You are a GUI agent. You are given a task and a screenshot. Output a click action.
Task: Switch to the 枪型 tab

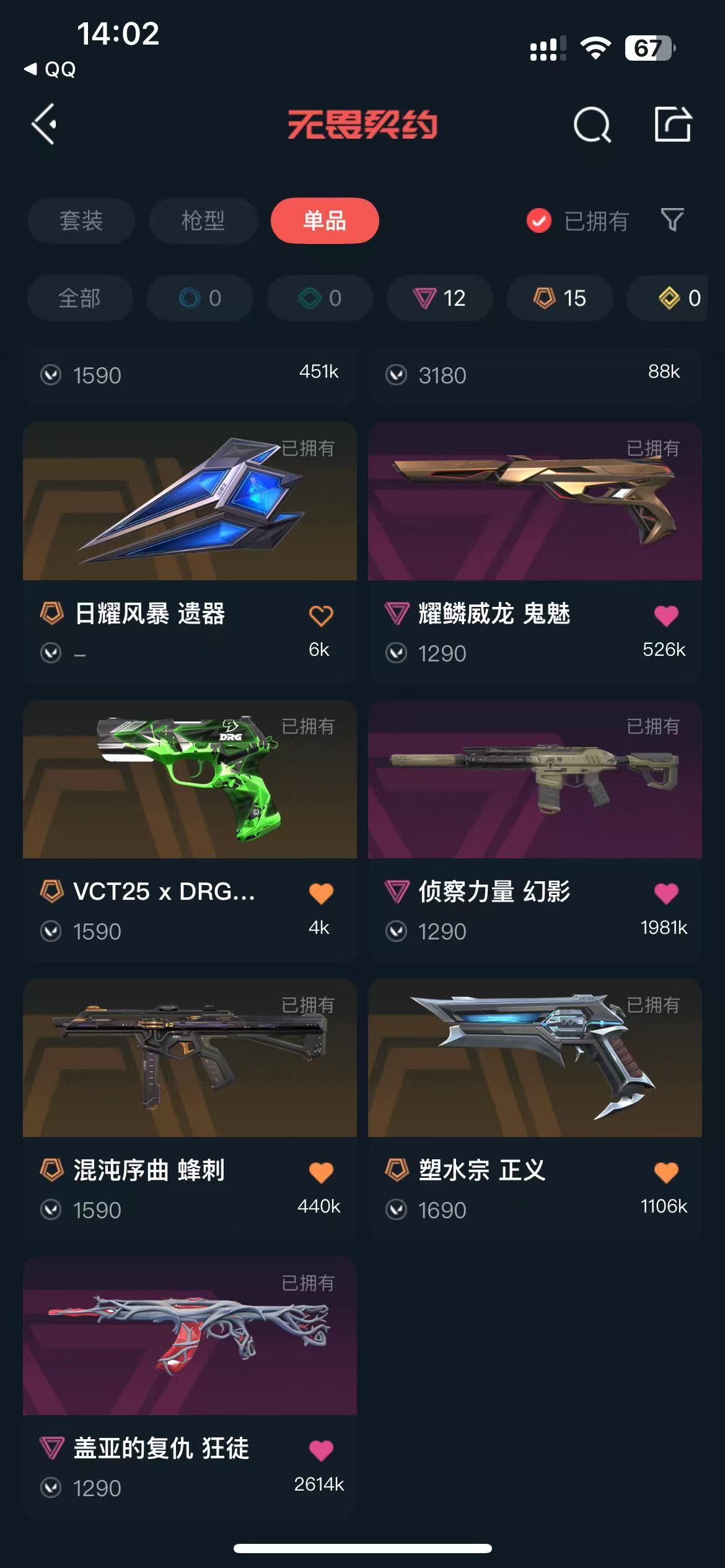[203, 221]
